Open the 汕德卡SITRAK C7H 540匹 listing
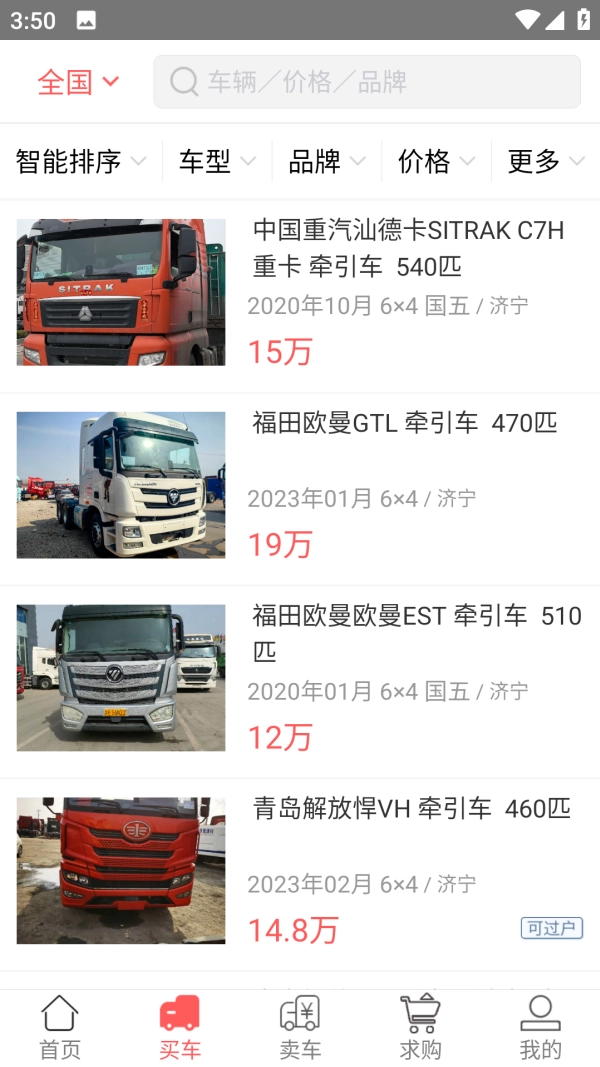Viewport: 600px width, 1067px height. tap(300, 292)
